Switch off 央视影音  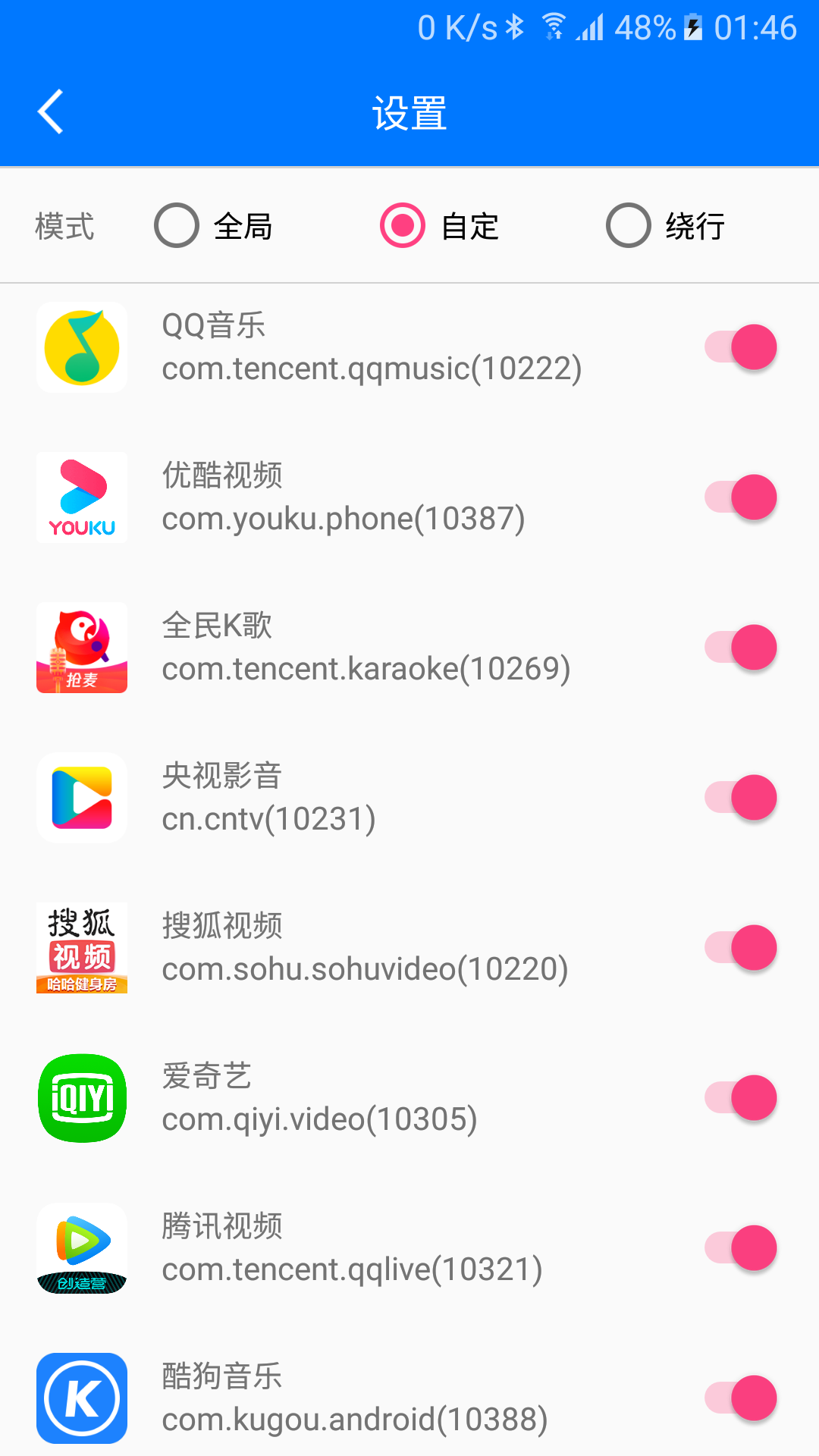(741, 798)
